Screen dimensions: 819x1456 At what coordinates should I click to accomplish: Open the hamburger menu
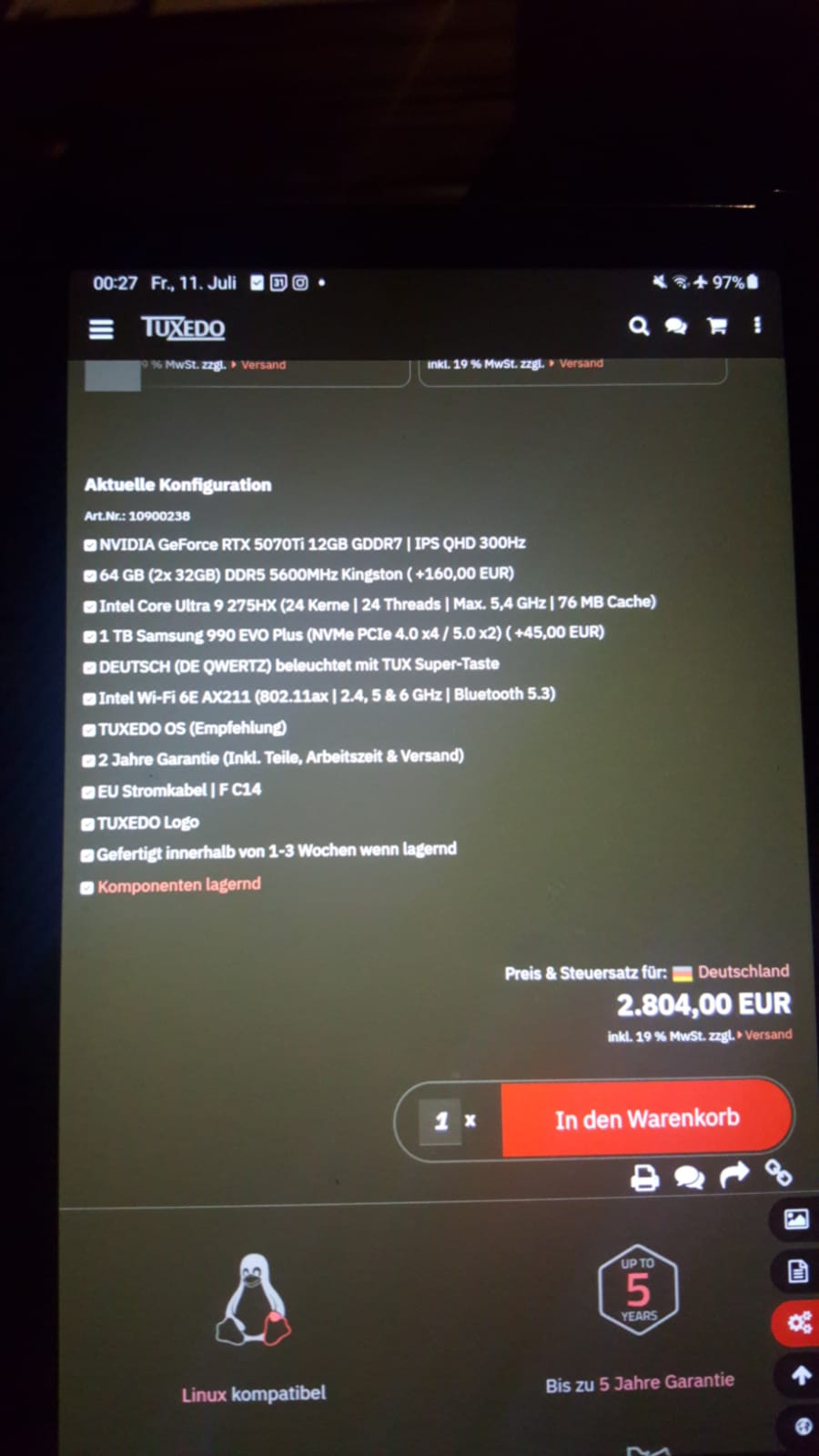101,329
